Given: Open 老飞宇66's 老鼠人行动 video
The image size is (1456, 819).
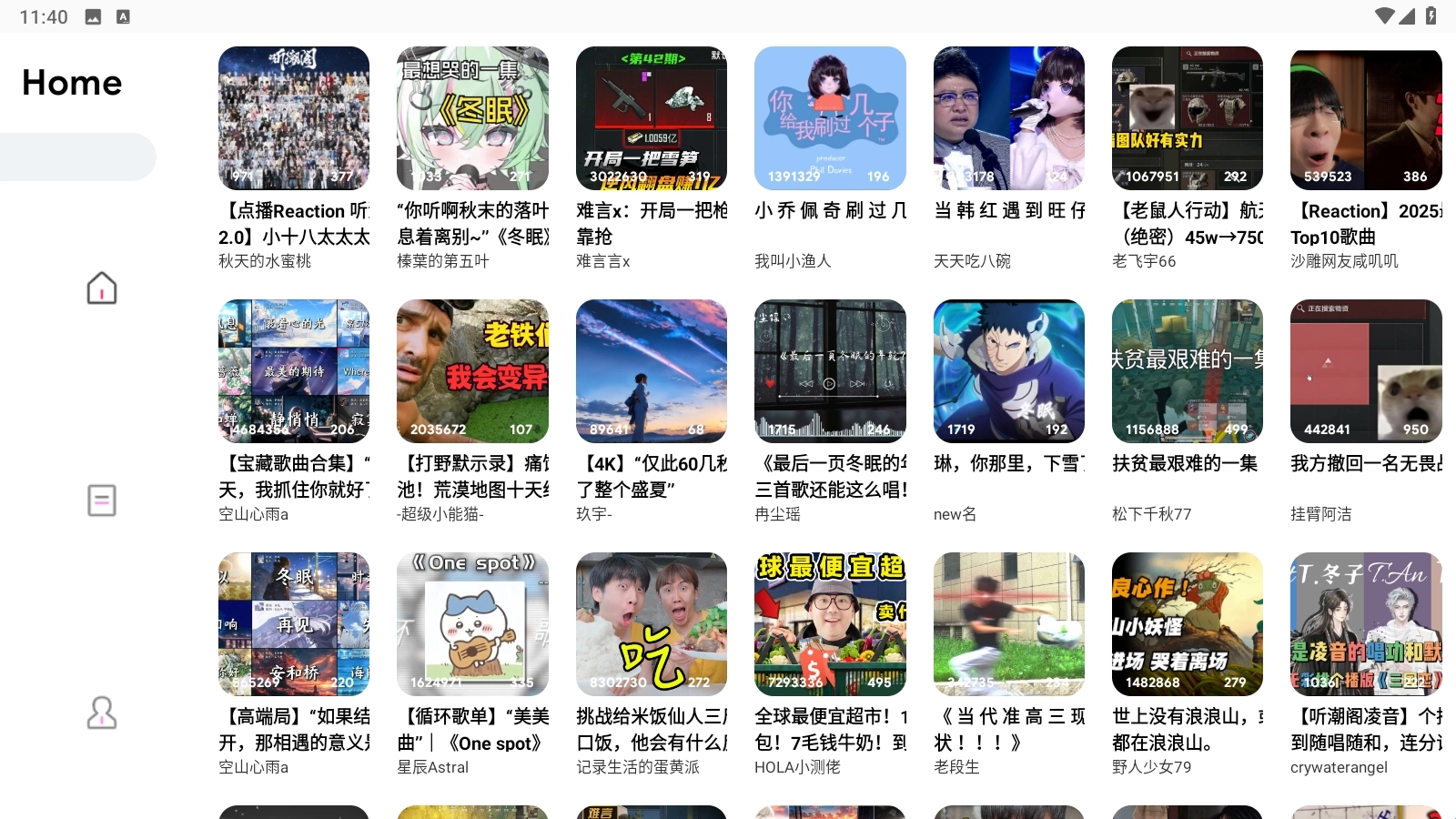Looking at the screenshot, I should tap(1188, 119).
